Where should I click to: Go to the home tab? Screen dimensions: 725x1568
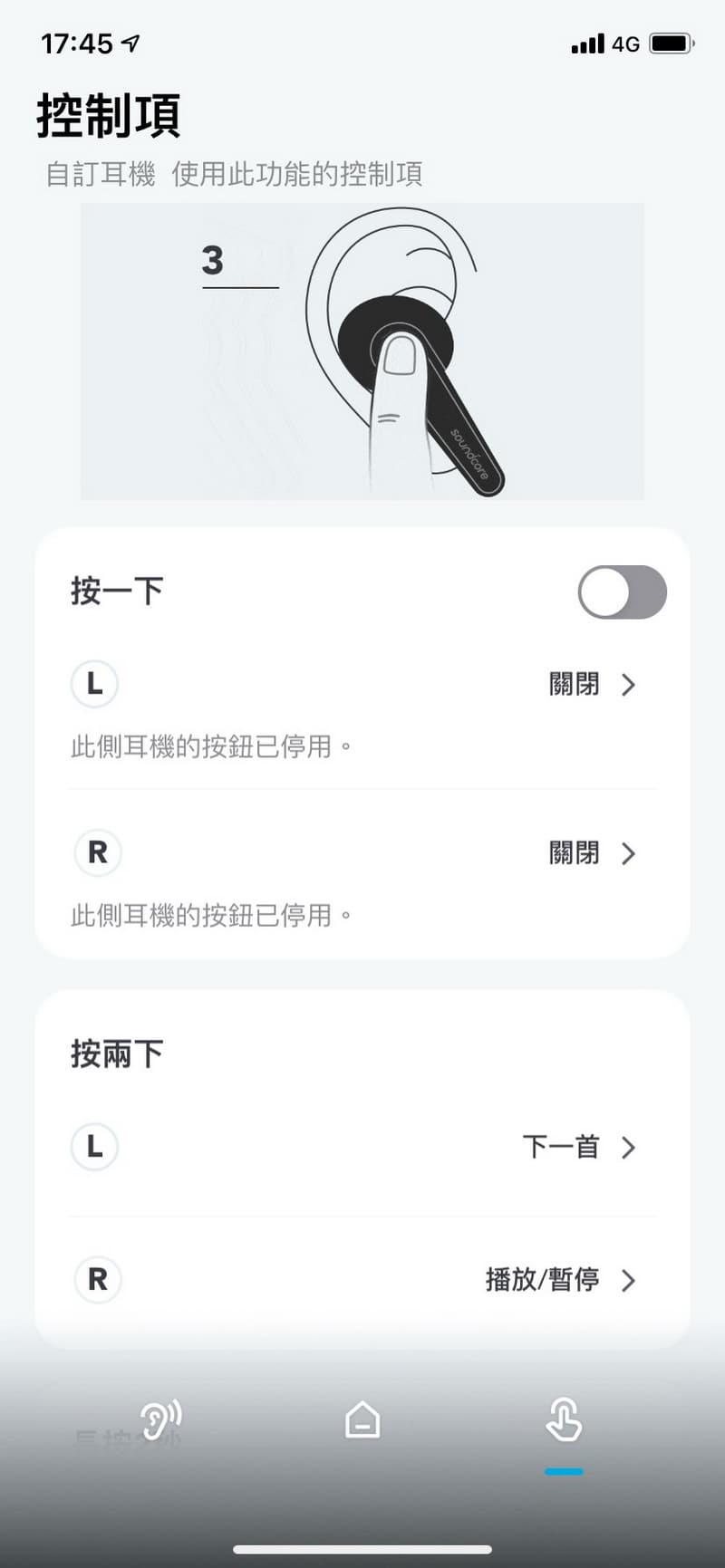(362, 1419)
